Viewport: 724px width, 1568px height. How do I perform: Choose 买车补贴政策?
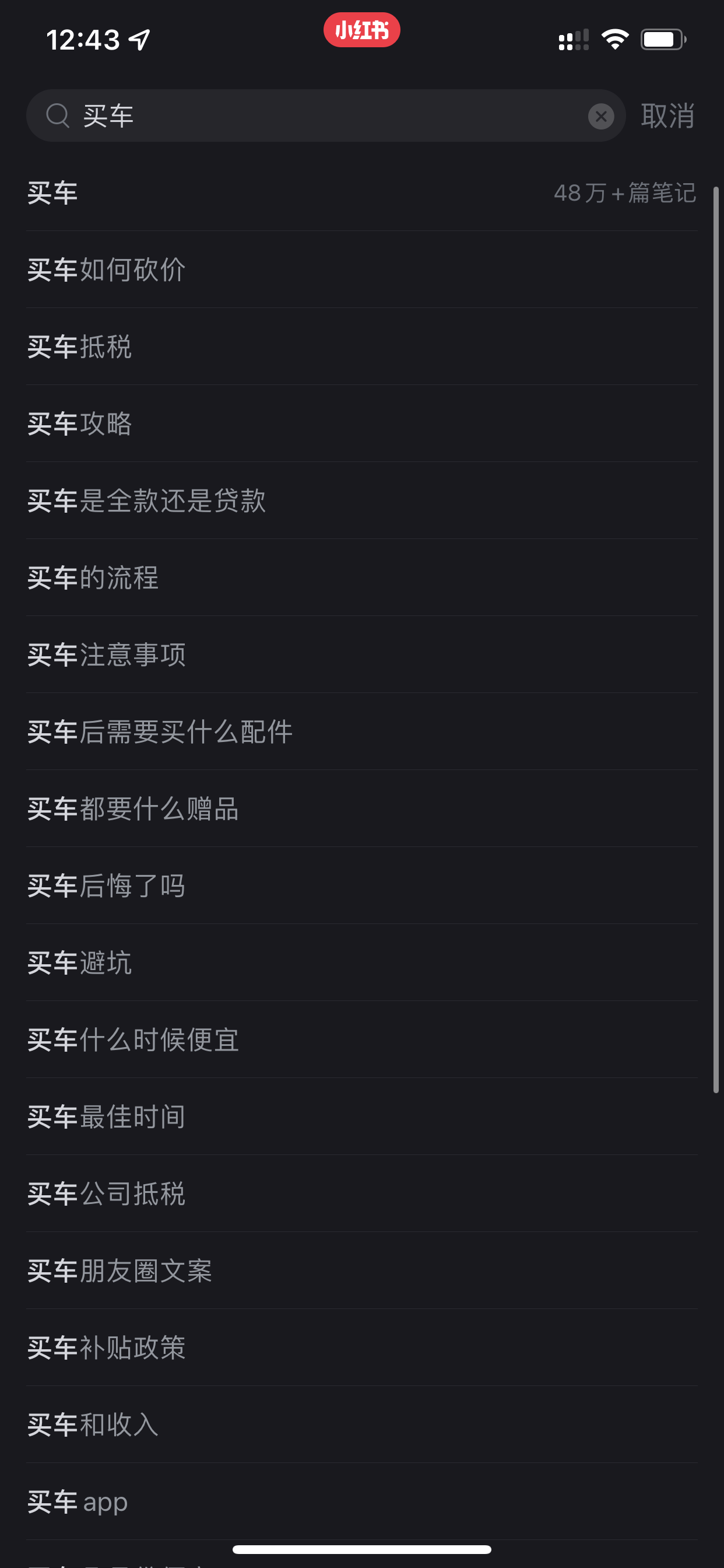click(x=362, y=1347)
